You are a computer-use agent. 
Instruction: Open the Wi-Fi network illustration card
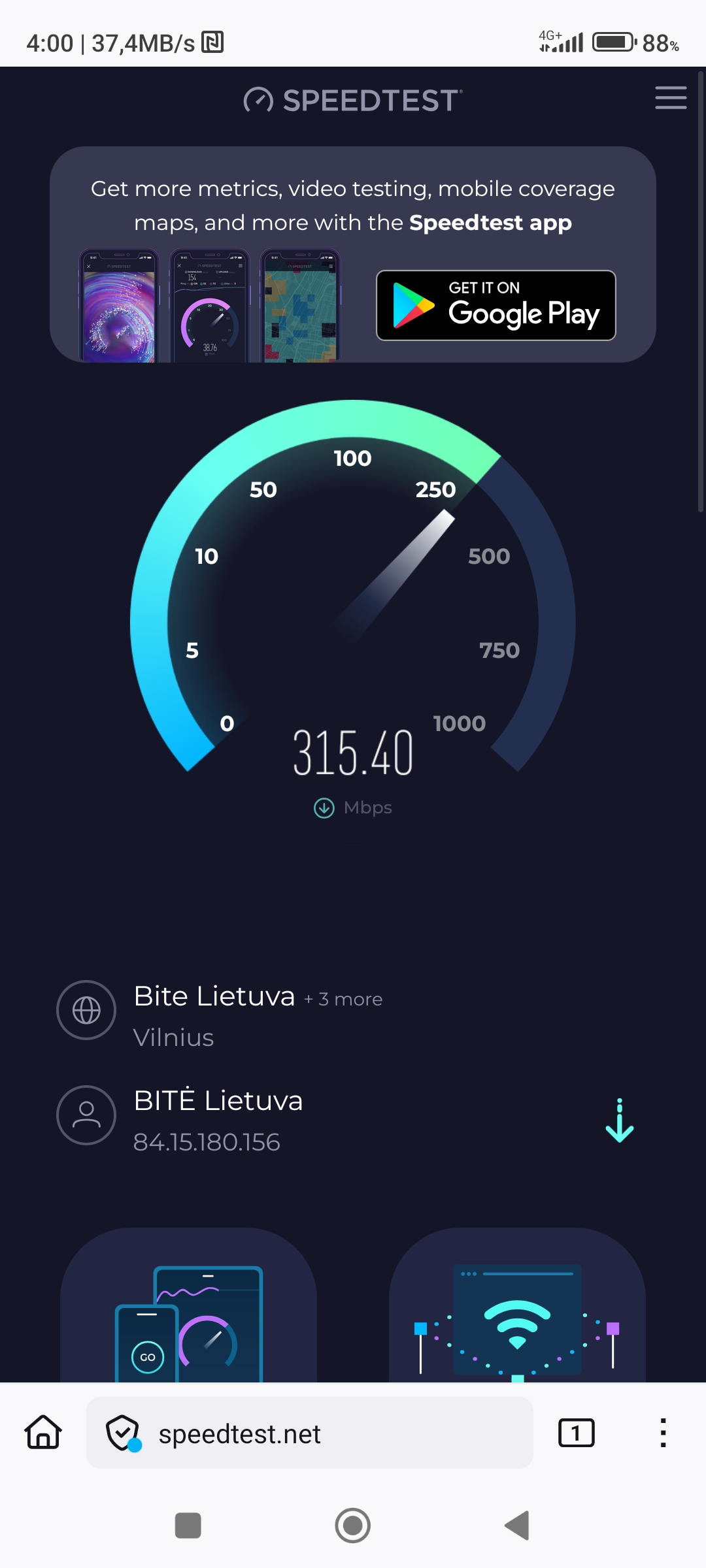coord(517,1307)
